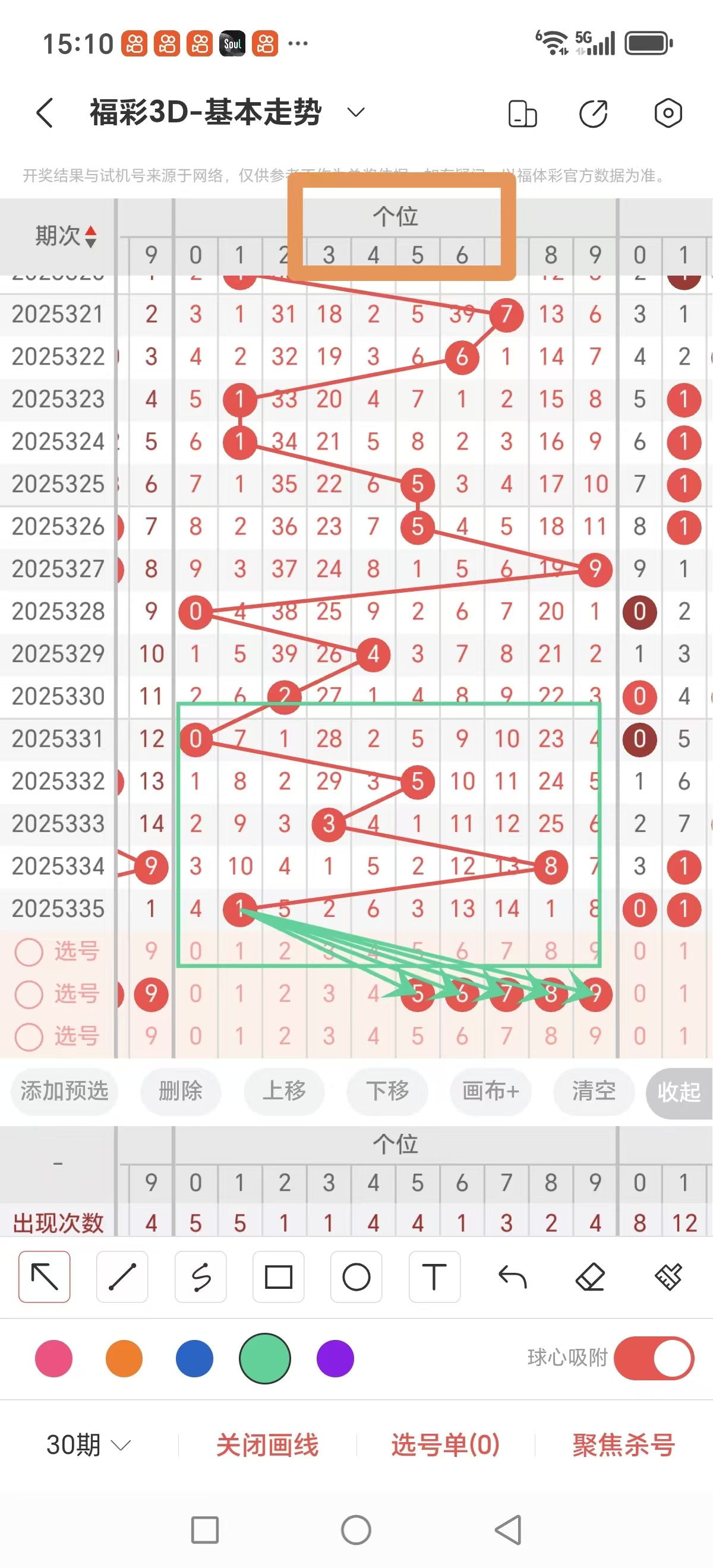Image resolution: width=713 pixels, height=1568 pixels.
Task: Select the straight line drawing tool
Action: click(x=122, y=1278)
